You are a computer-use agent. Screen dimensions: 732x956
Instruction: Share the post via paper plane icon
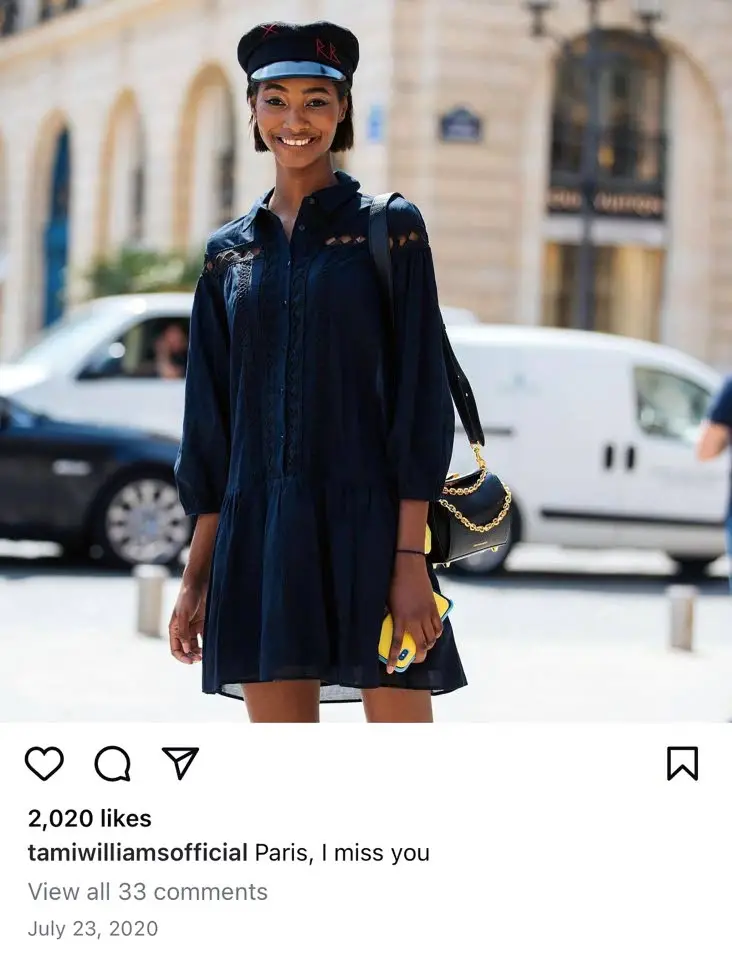point(180,763)
